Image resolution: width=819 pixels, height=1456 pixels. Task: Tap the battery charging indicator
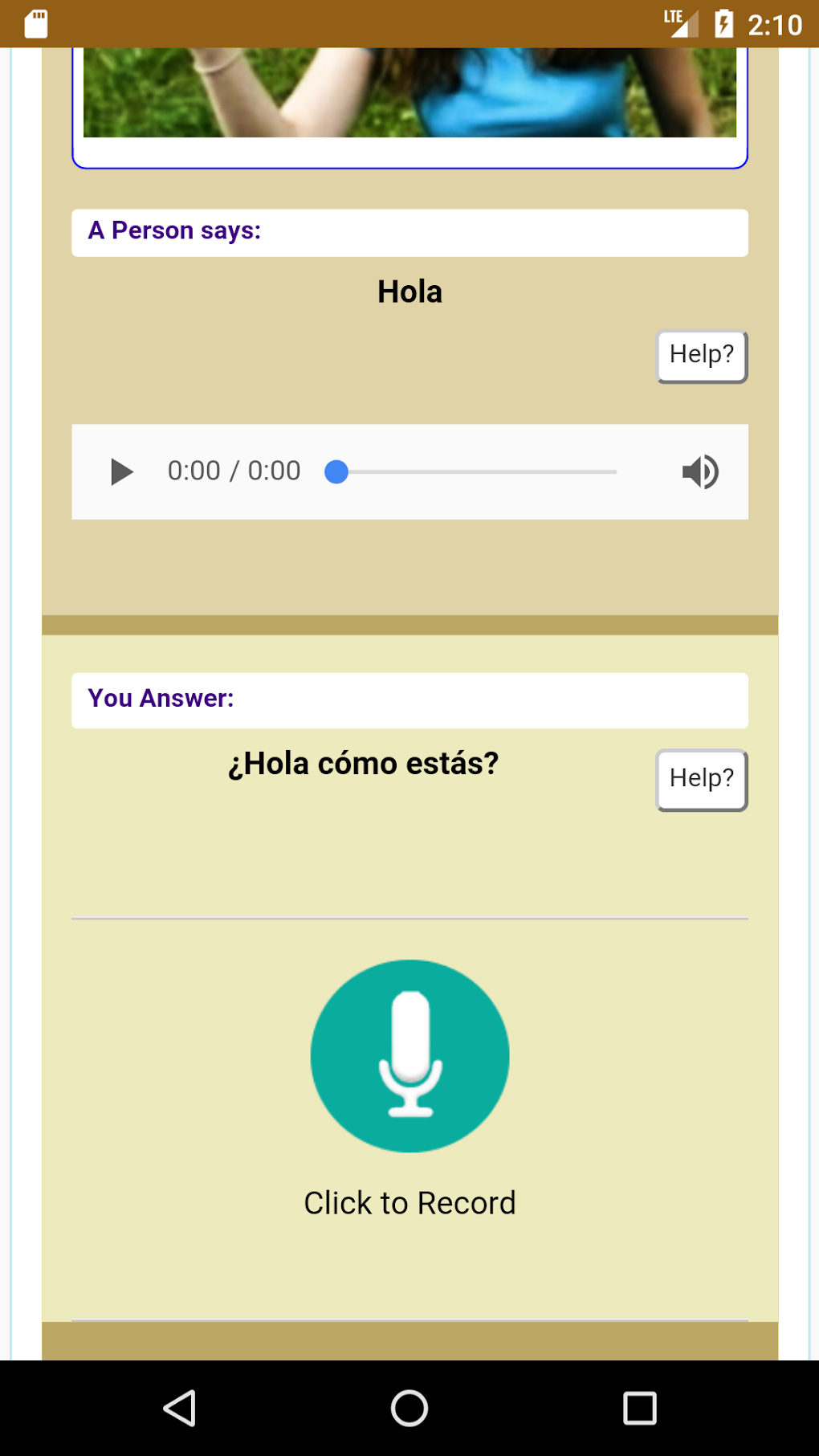click(x=725, y=23)
